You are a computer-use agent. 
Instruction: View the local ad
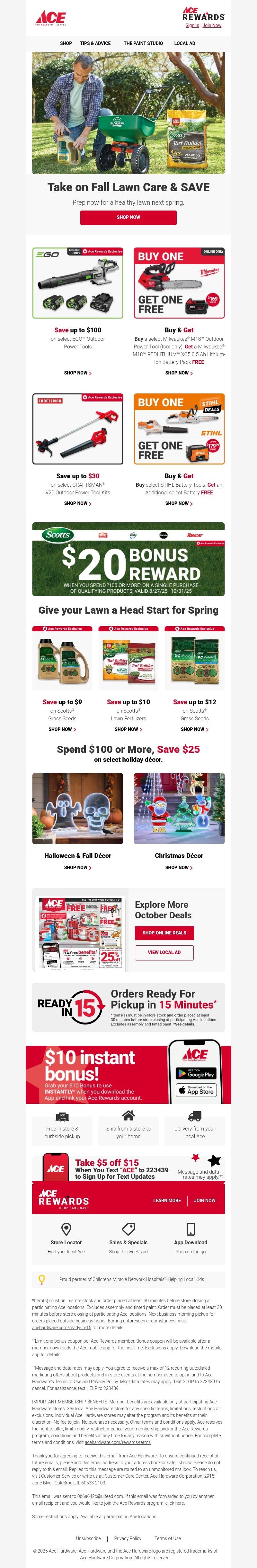pyautogui.click(x=164, y=953)
